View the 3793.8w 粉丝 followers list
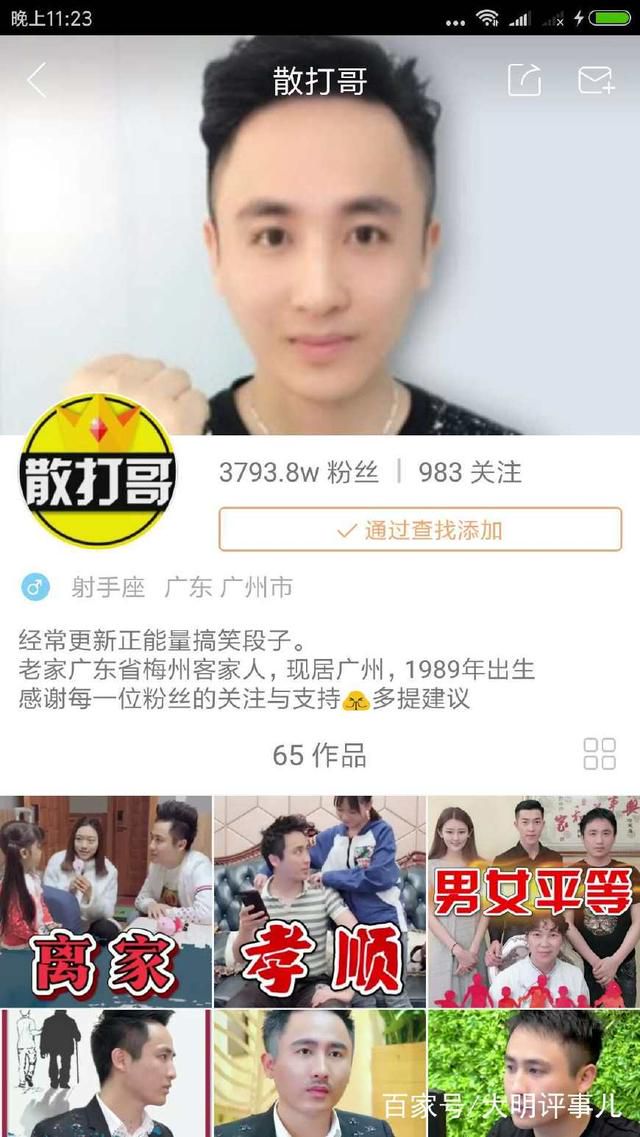 [299, 473]
